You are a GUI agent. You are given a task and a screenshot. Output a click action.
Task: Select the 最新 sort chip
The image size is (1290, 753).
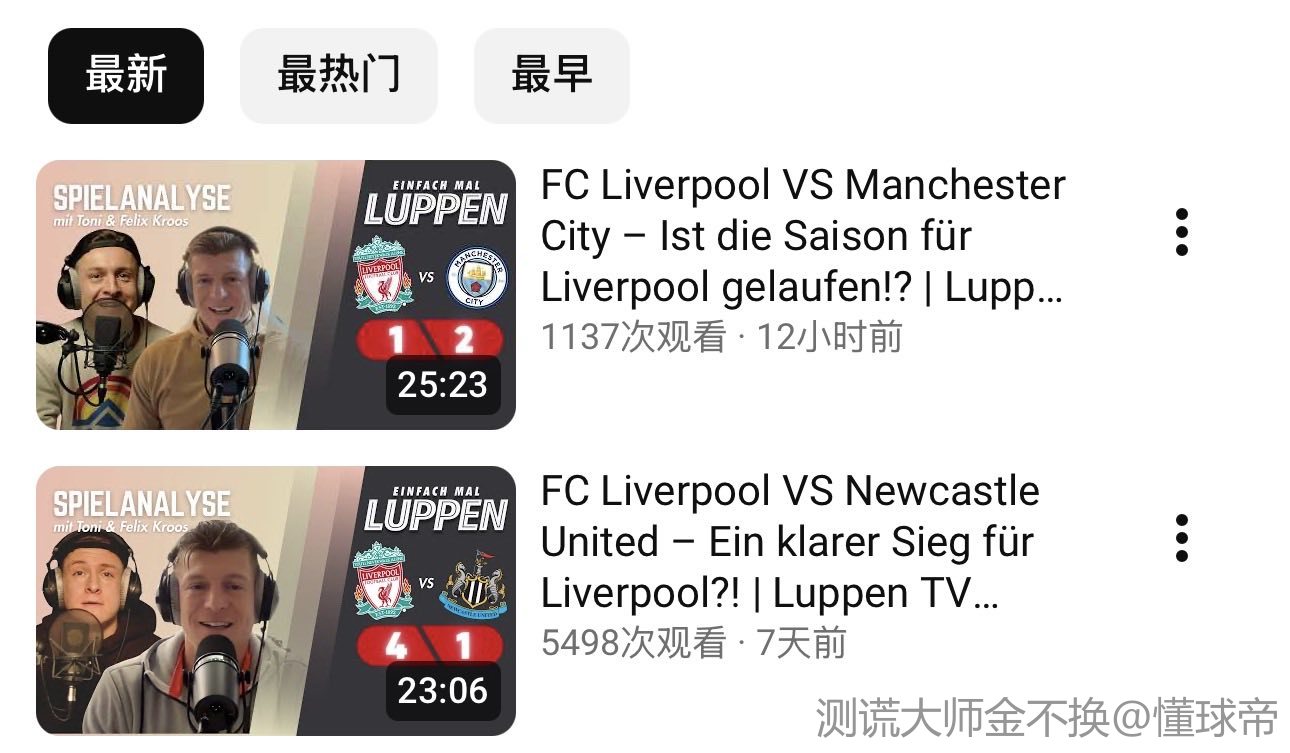click(126, 76)
